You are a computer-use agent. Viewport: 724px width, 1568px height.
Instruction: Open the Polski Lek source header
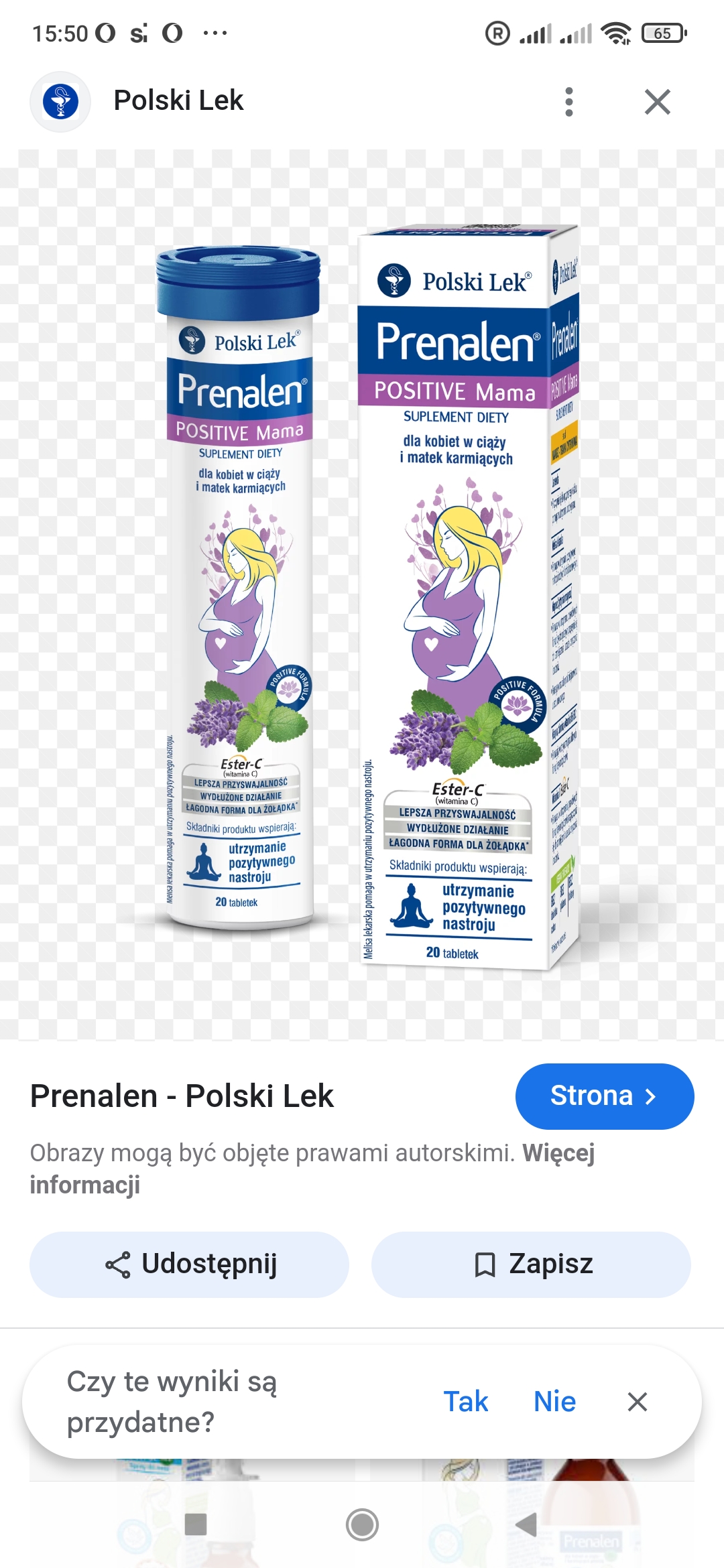click(x=178, y=101)
